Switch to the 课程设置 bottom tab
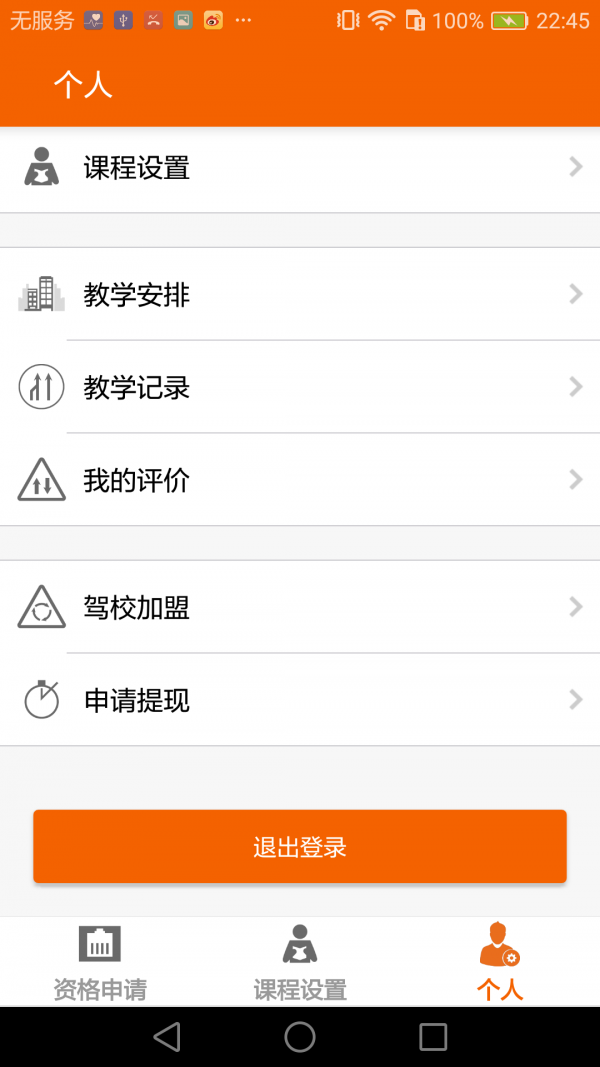The width and height of the screenshot is (600, 1067). (300, 962)
